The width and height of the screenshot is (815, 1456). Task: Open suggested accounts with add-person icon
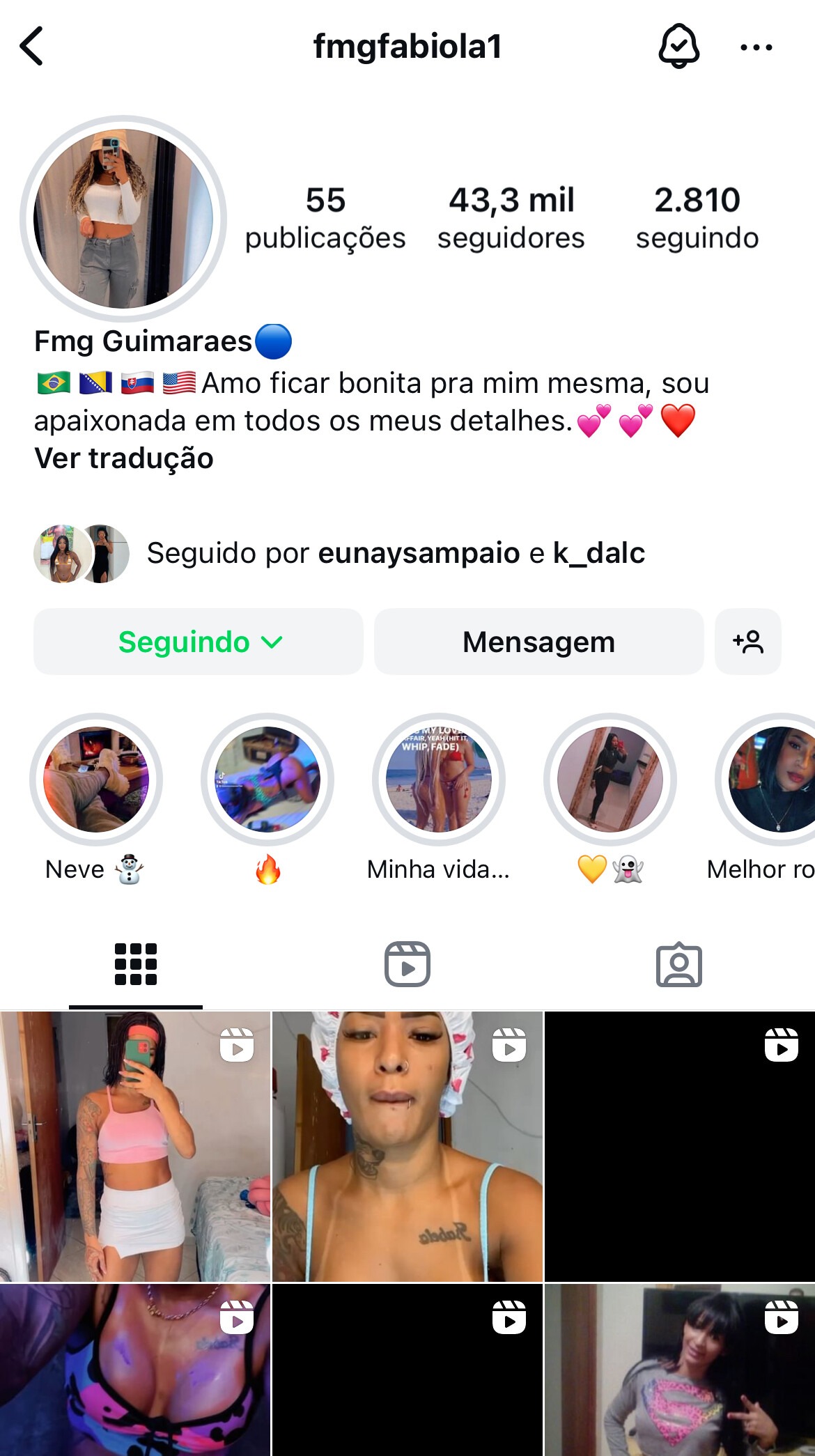748,642
